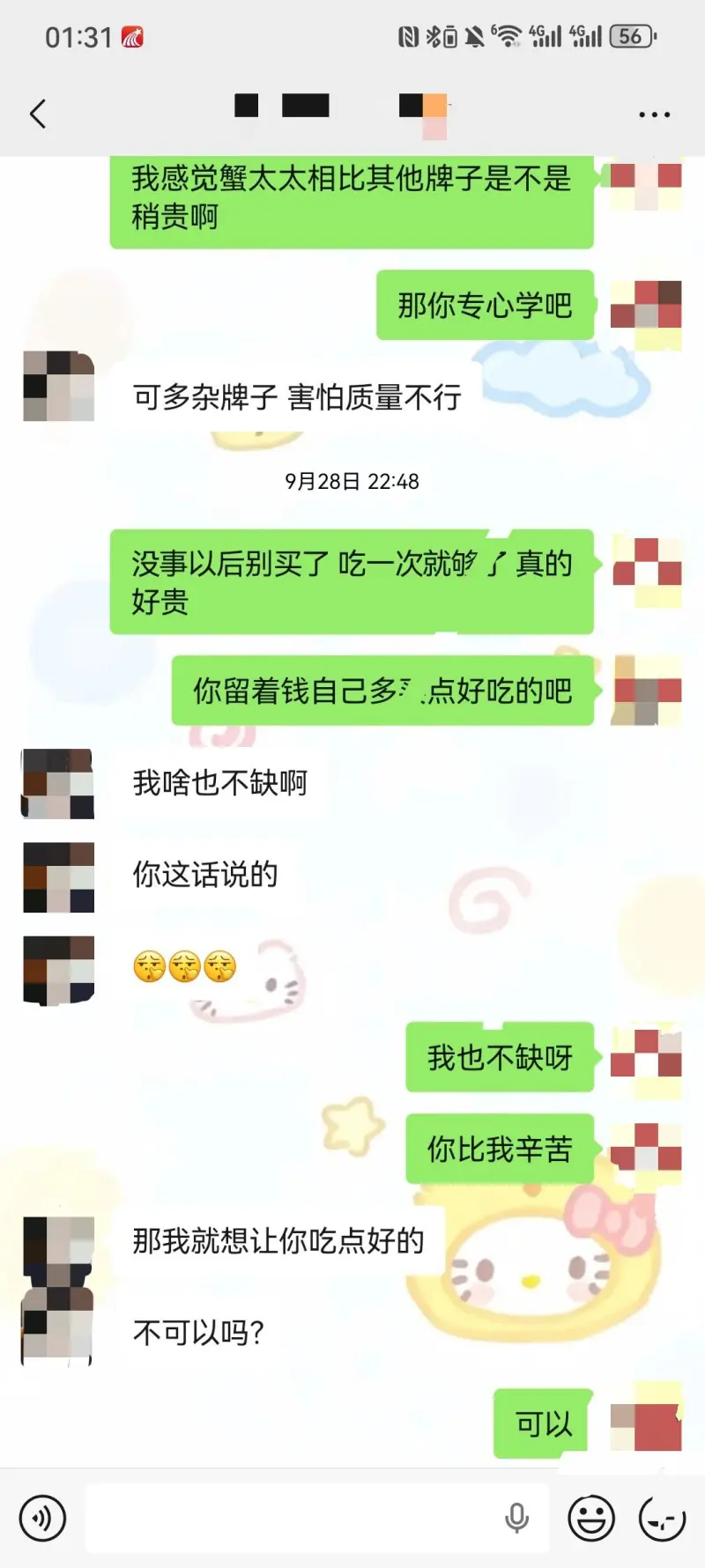Image resolution: width=705 pixels, height=1568 pixels.
Task: Open the contact's avatar beside 我啥也不缺啊
Action: [x=58, y=783]
